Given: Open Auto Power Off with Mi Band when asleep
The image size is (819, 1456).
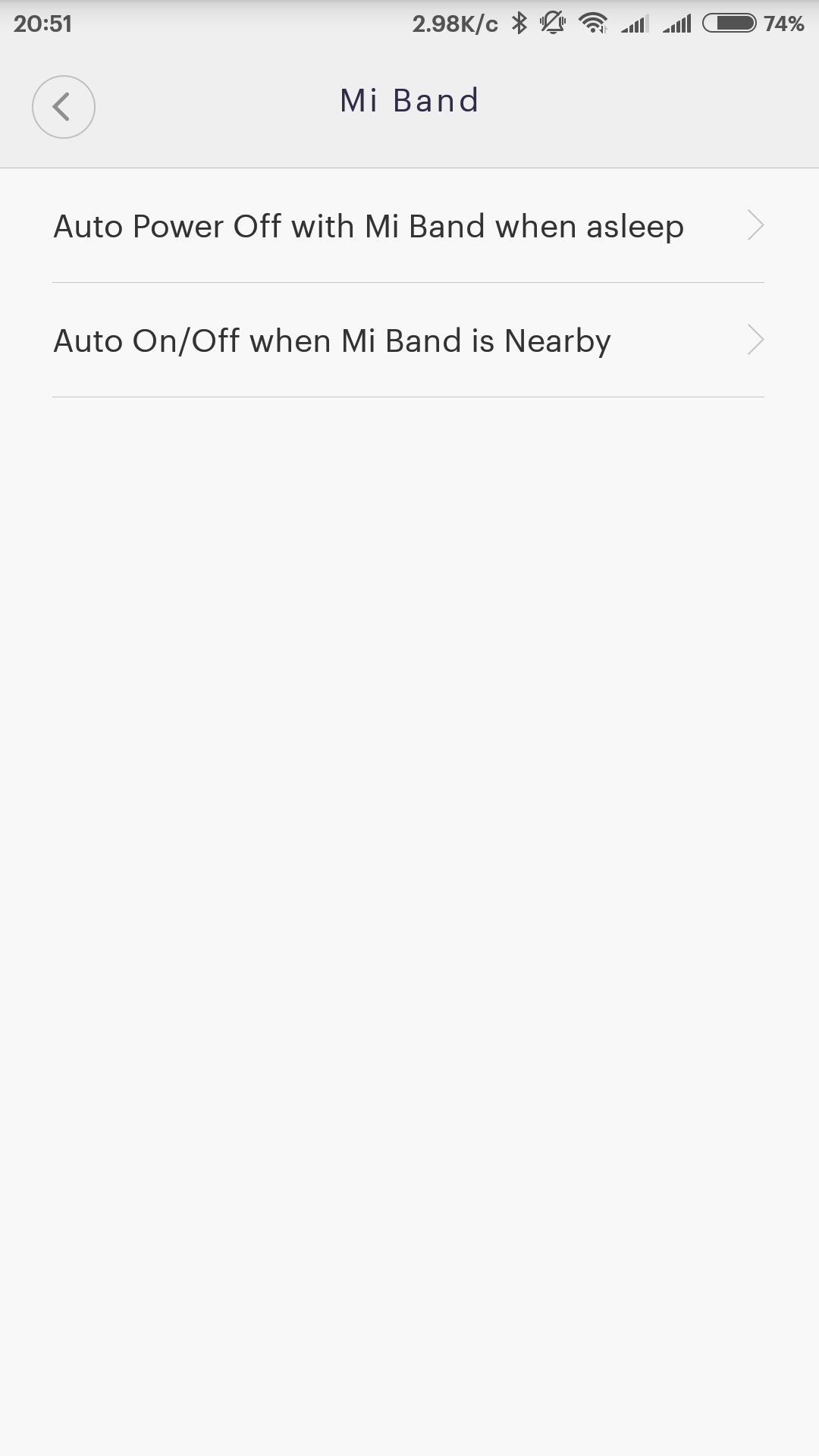Looking at the screenshot, I should click(408, 226).
